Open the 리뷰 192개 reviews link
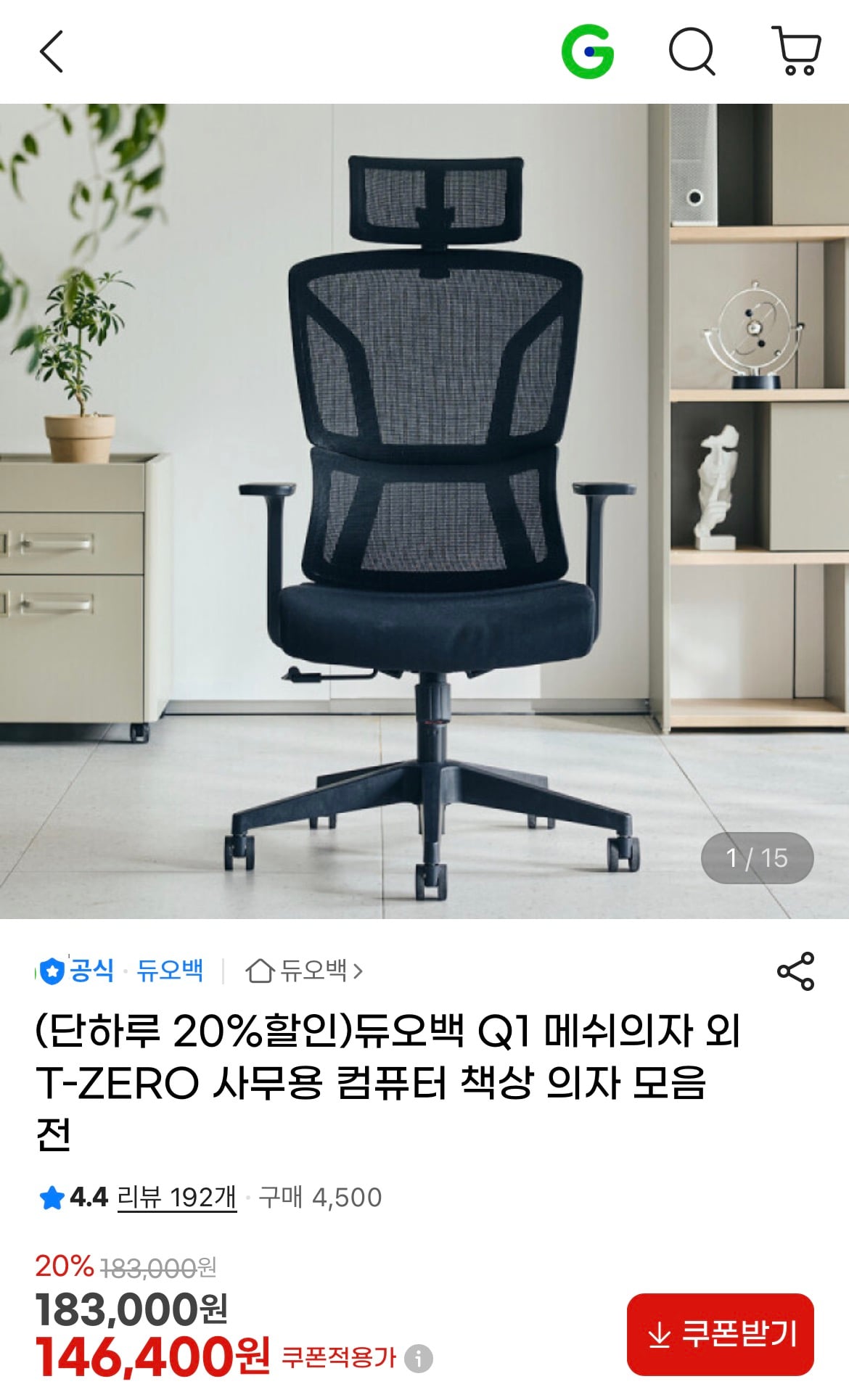The image size is (849, 1400). [177, 1198]
